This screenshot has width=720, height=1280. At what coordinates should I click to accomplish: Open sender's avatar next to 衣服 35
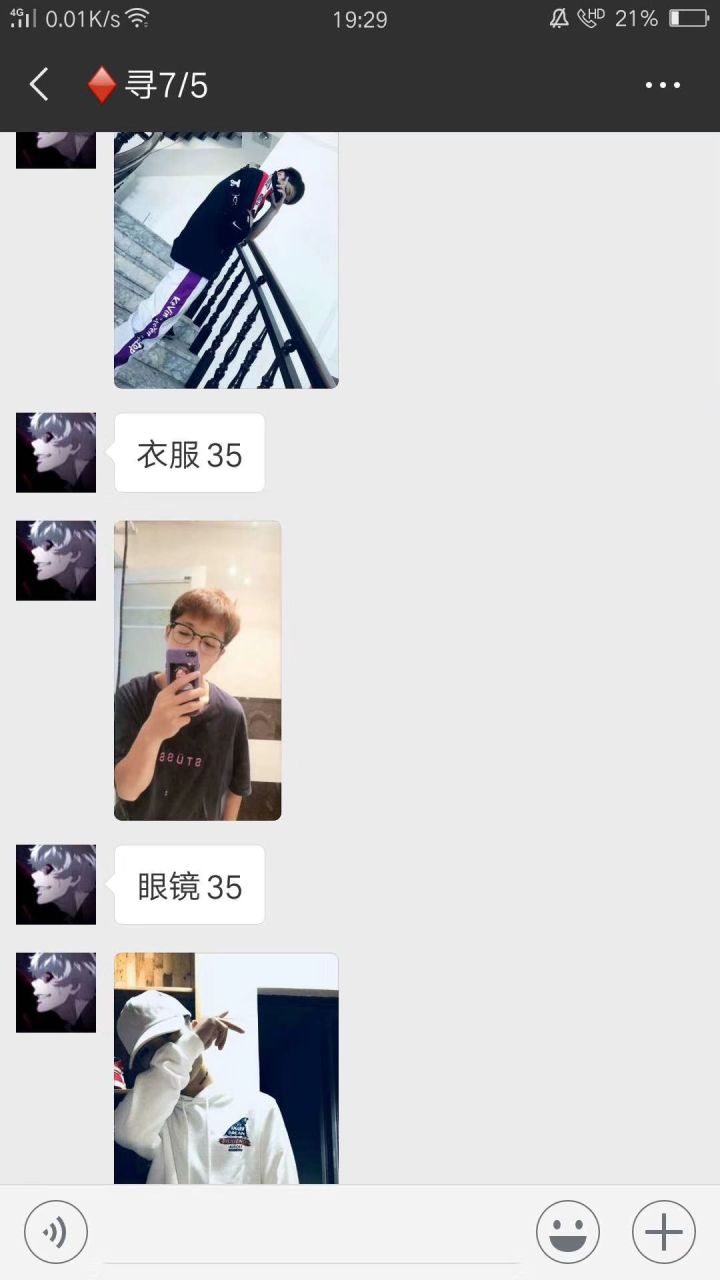[56, 452]
